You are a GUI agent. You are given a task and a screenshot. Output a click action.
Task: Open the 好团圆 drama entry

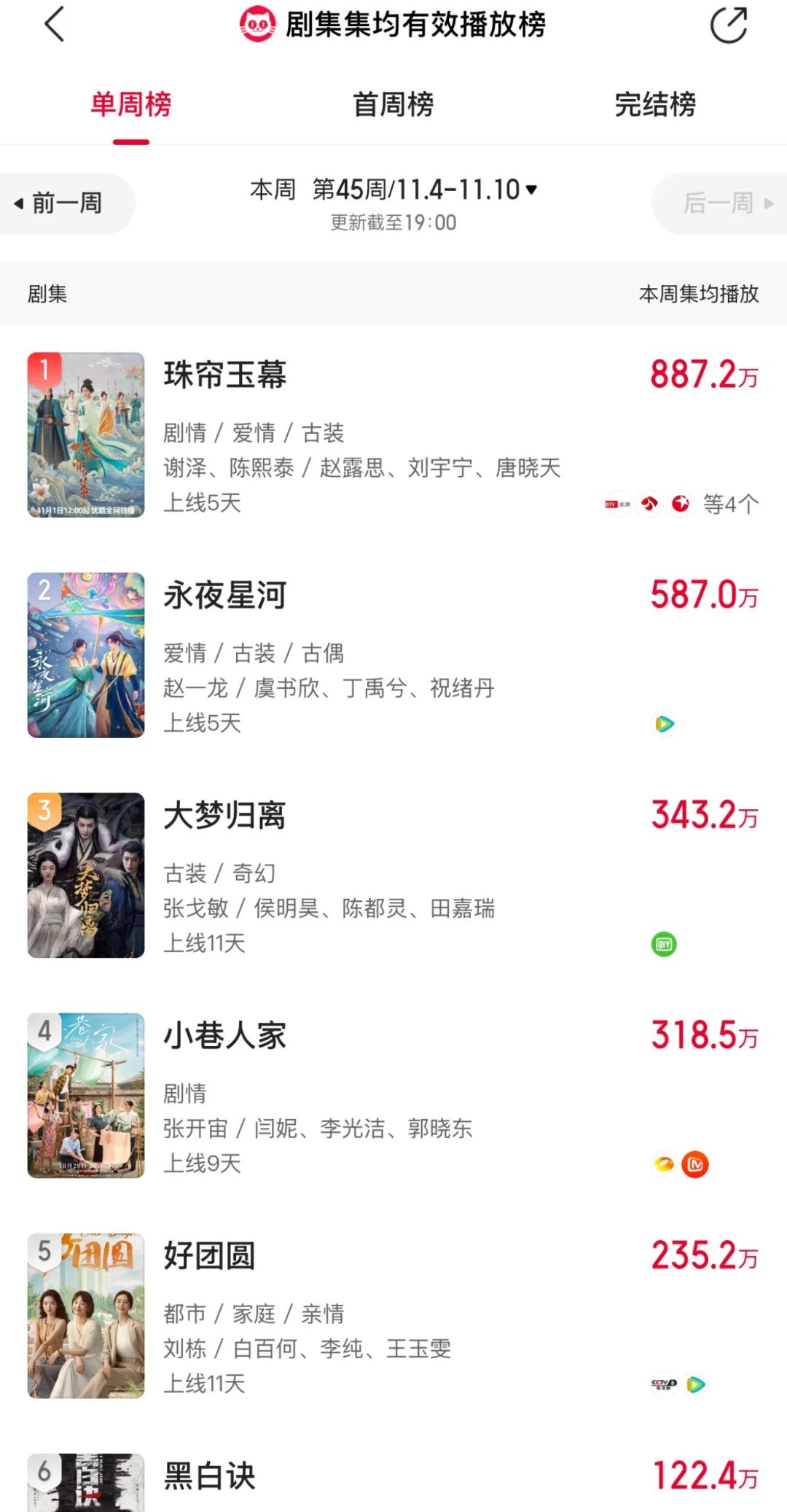pos(210,1256)
